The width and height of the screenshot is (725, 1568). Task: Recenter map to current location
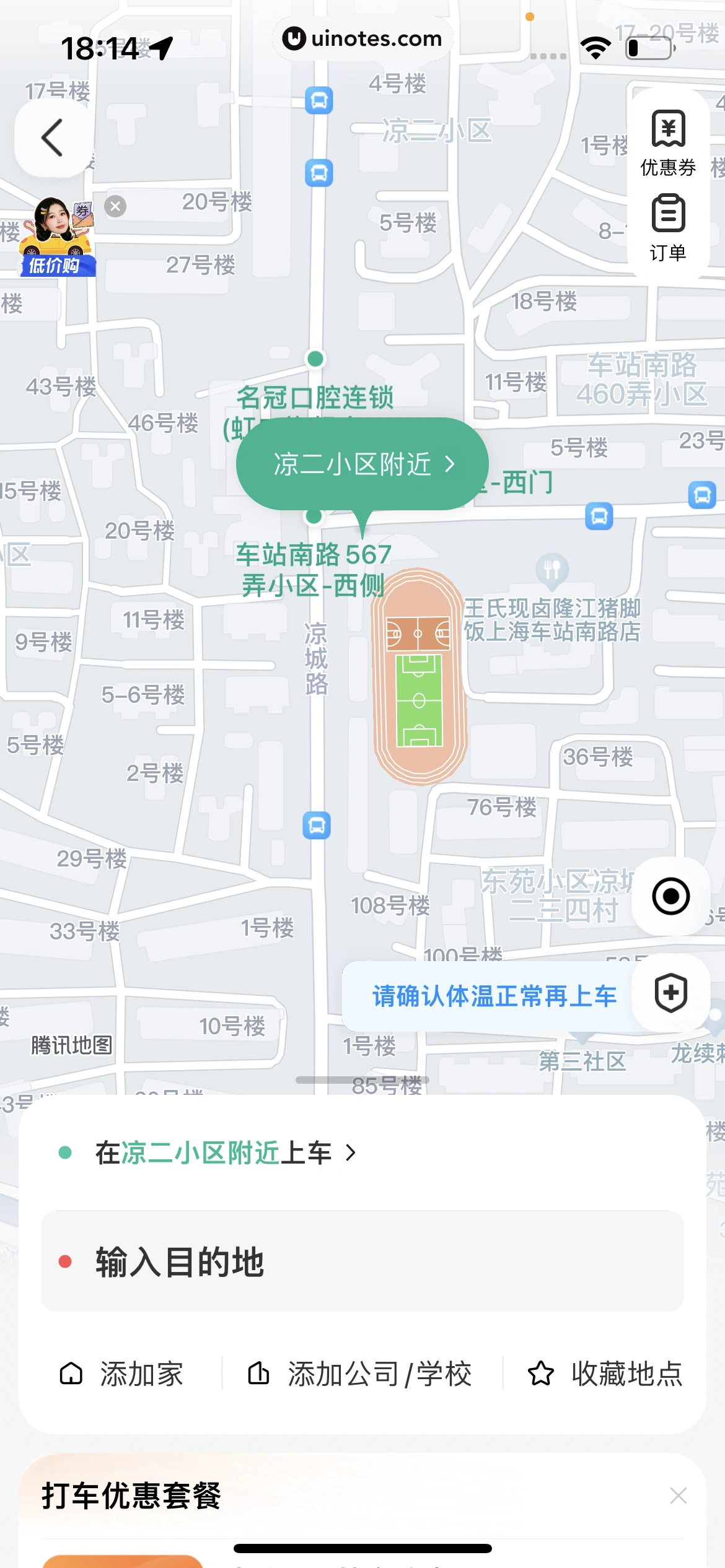tap(670, 896)
